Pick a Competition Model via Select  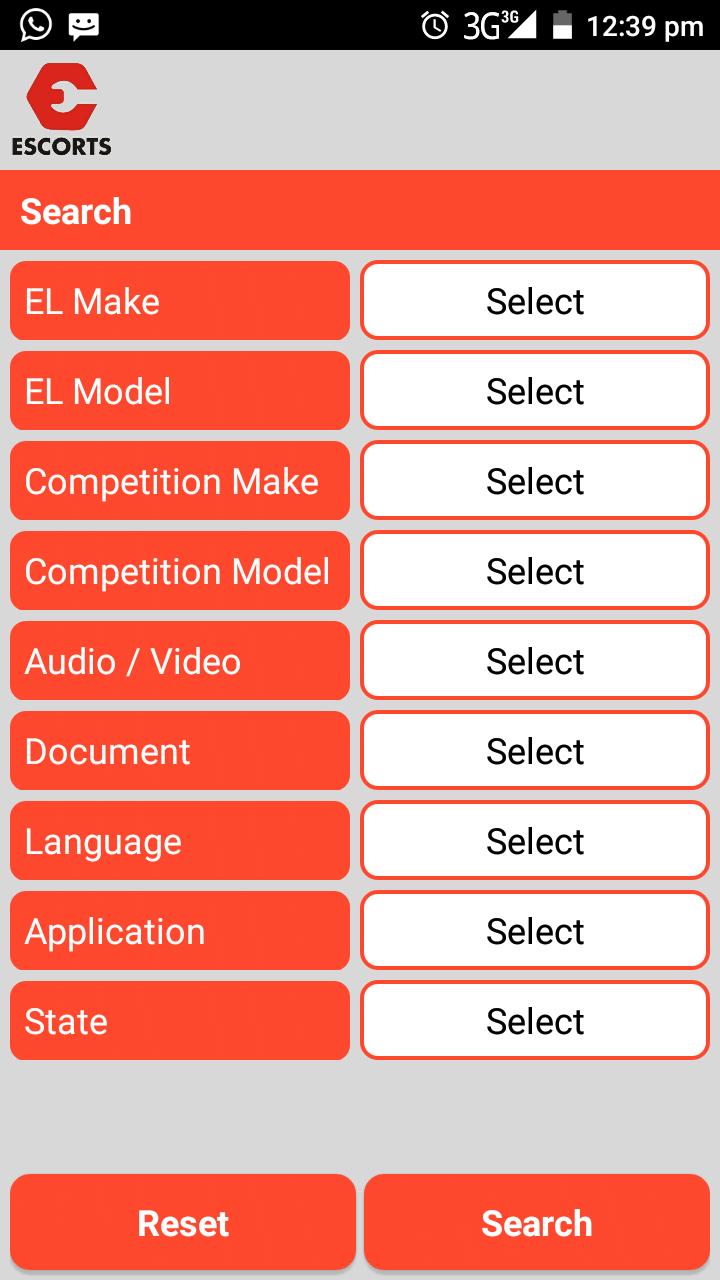pyautogui.click(x=535, y=571)
